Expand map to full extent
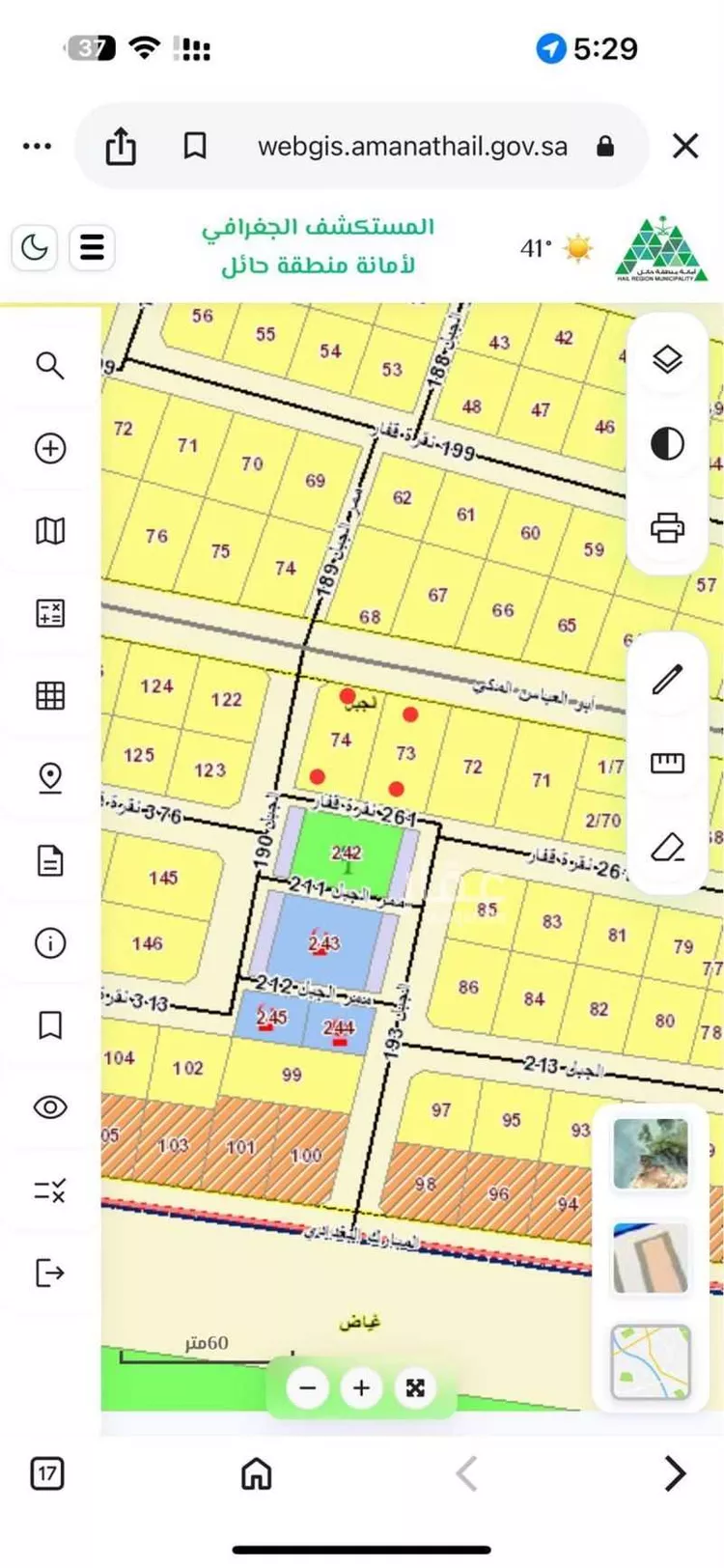 [416, 1388]
